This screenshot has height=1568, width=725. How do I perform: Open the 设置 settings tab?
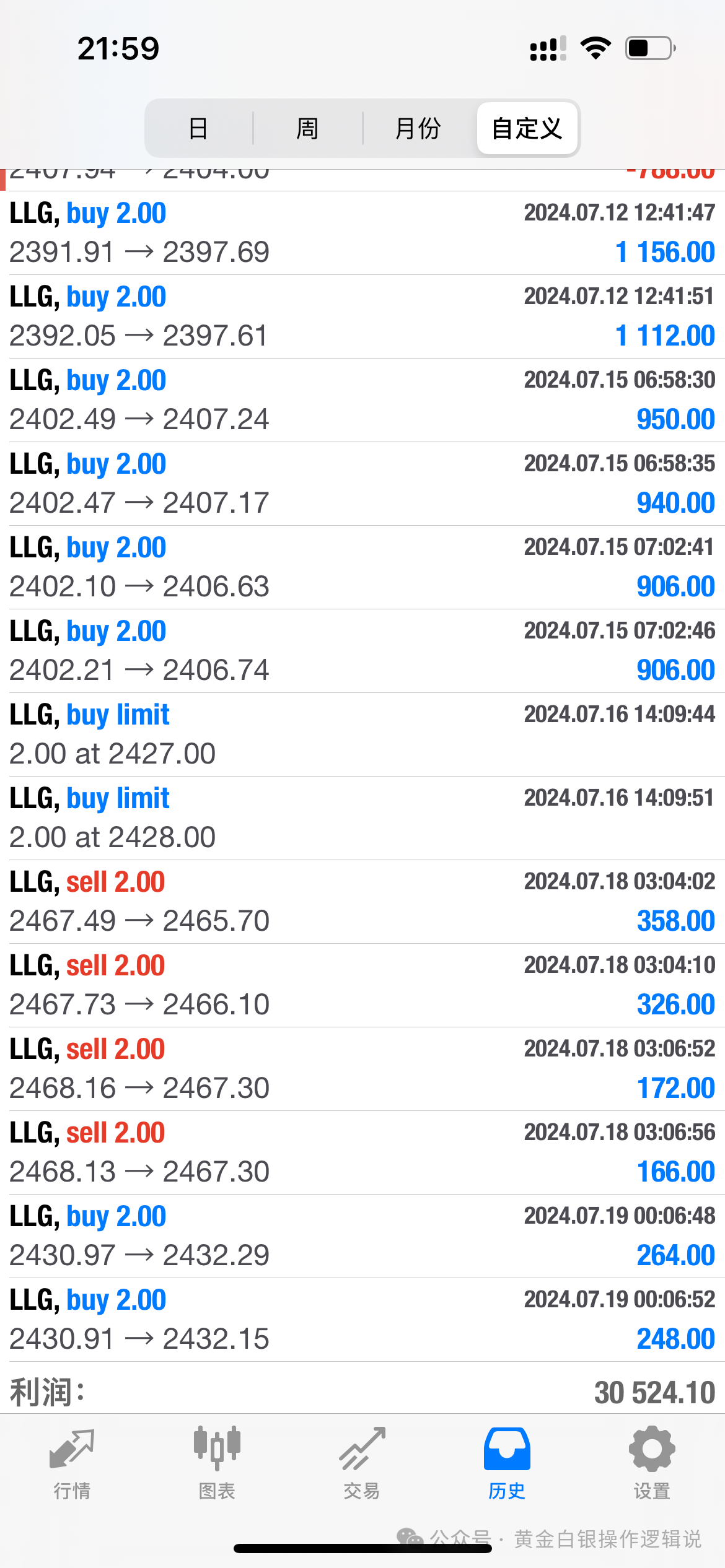click(652, 1463)
